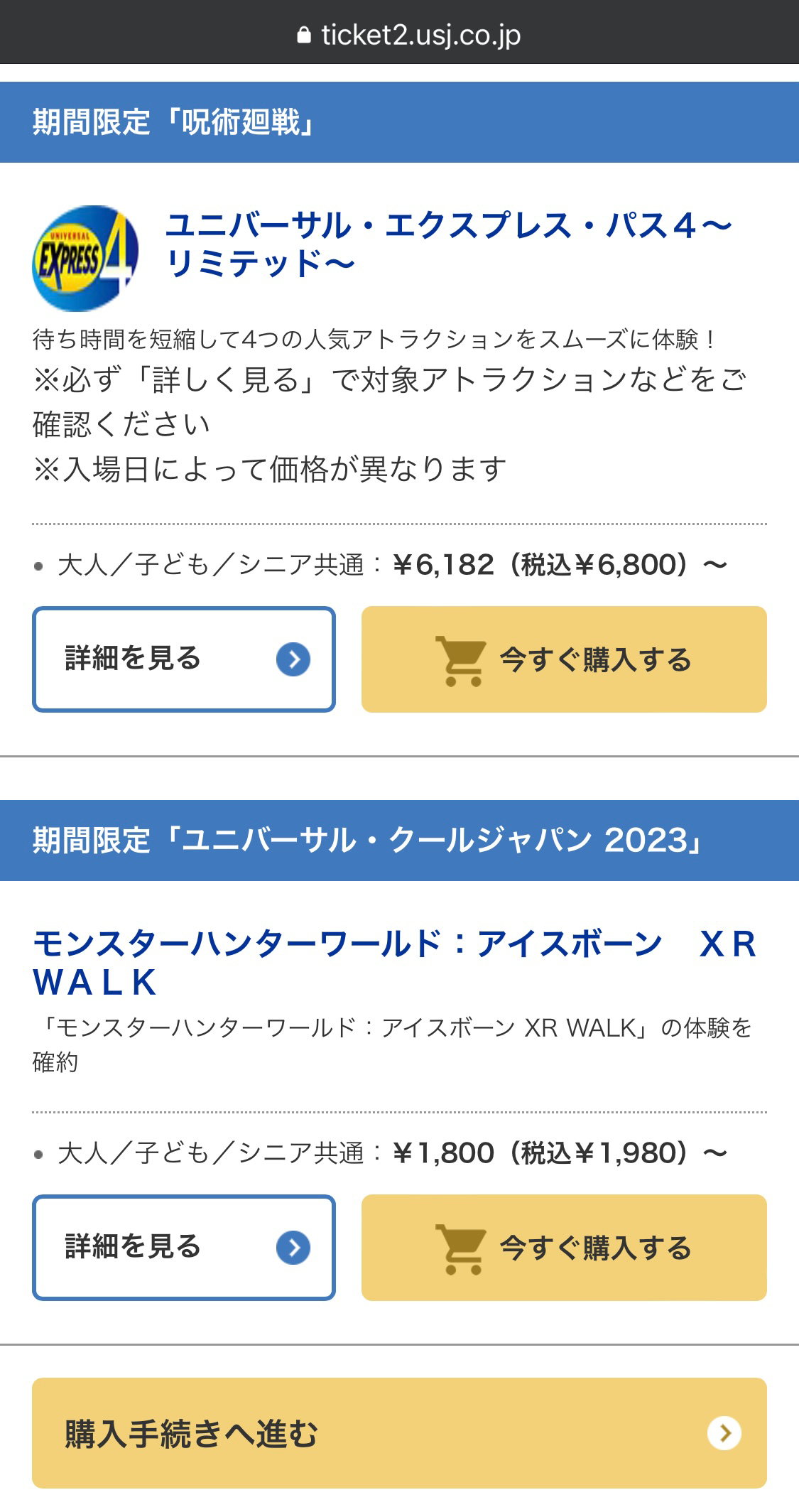
Task: Tap 今すぐ購入する for Express Pass 4
Action: (564, 659)
